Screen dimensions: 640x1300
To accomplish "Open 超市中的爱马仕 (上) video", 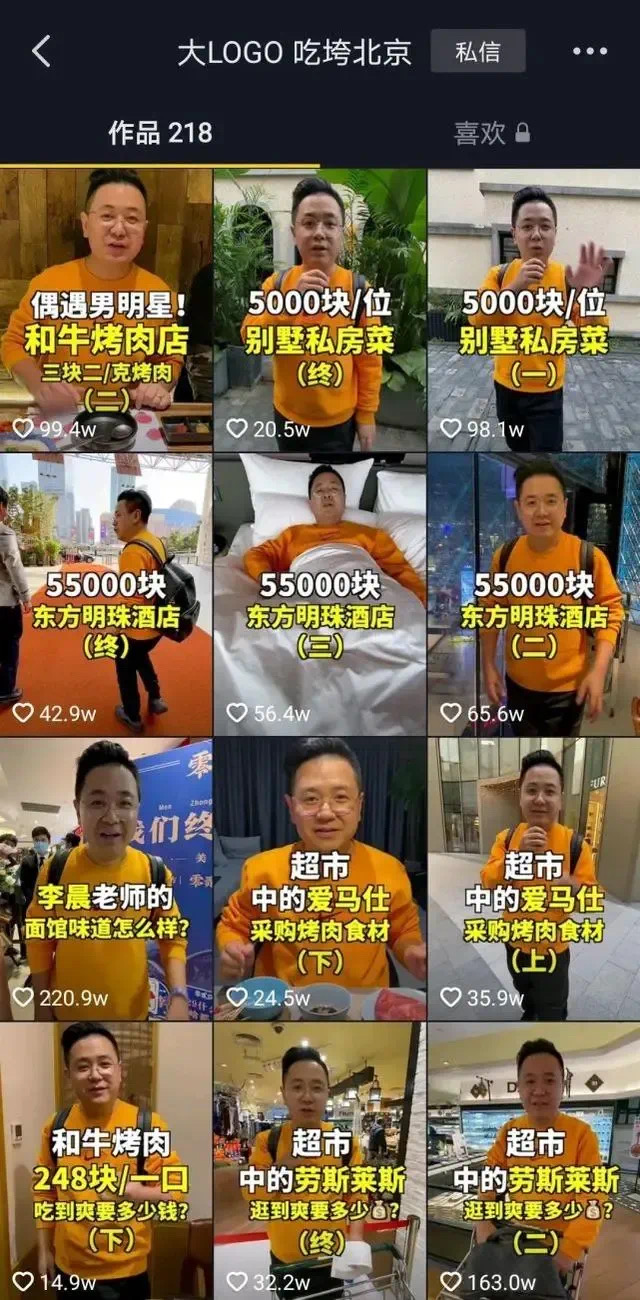I will [534, 880].
